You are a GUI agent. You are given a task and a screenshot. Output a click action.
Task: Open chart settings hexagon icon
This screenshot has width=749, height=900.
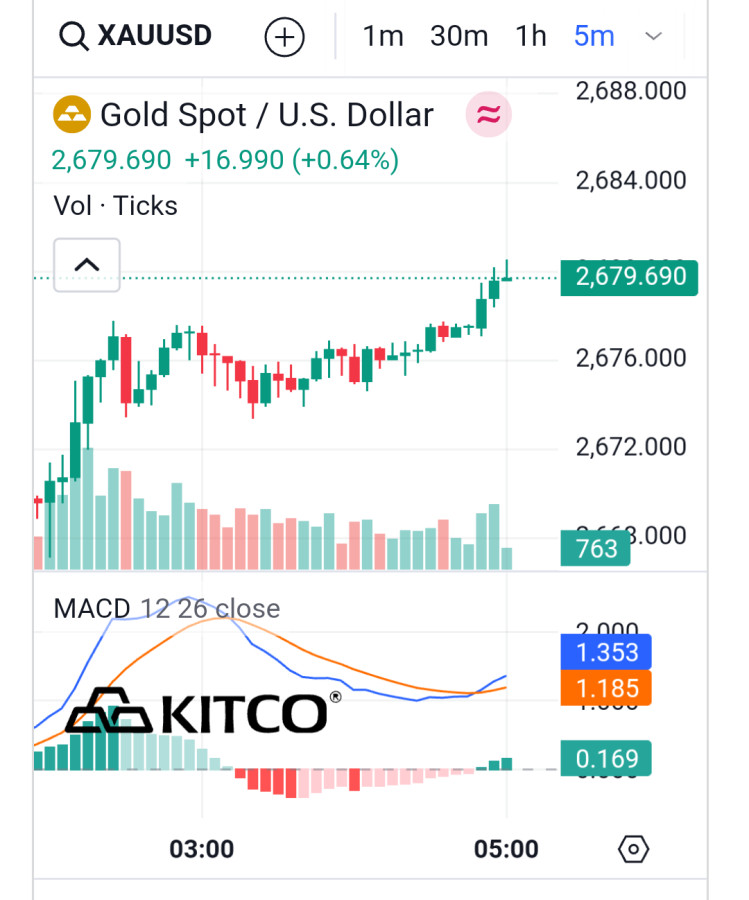634,849
